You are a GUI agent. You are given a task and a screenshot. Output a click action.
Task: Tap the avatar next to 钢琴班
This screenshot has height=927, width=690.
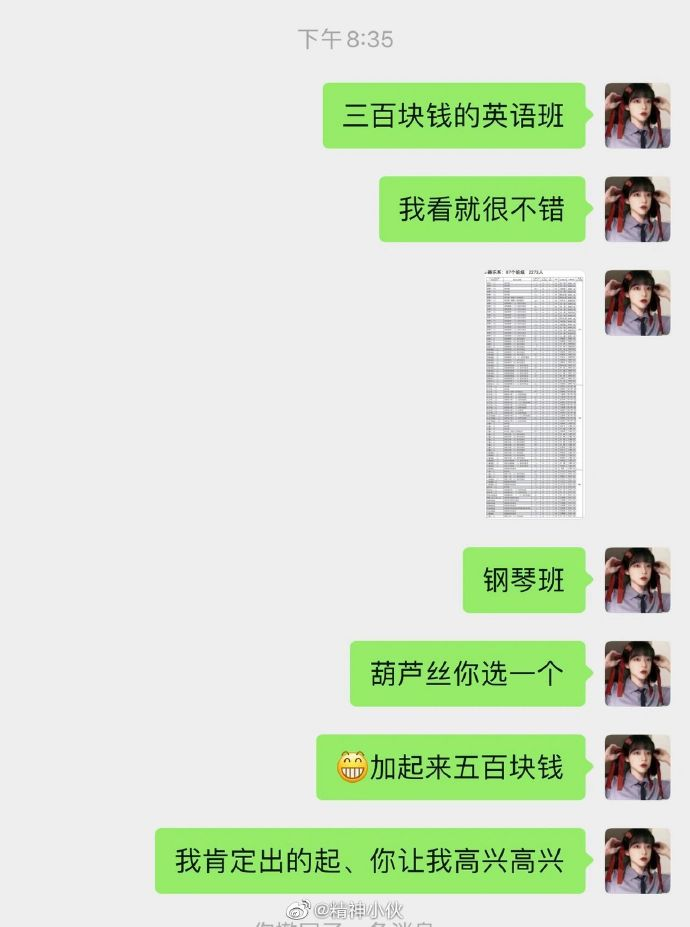(x=637, y=580)
